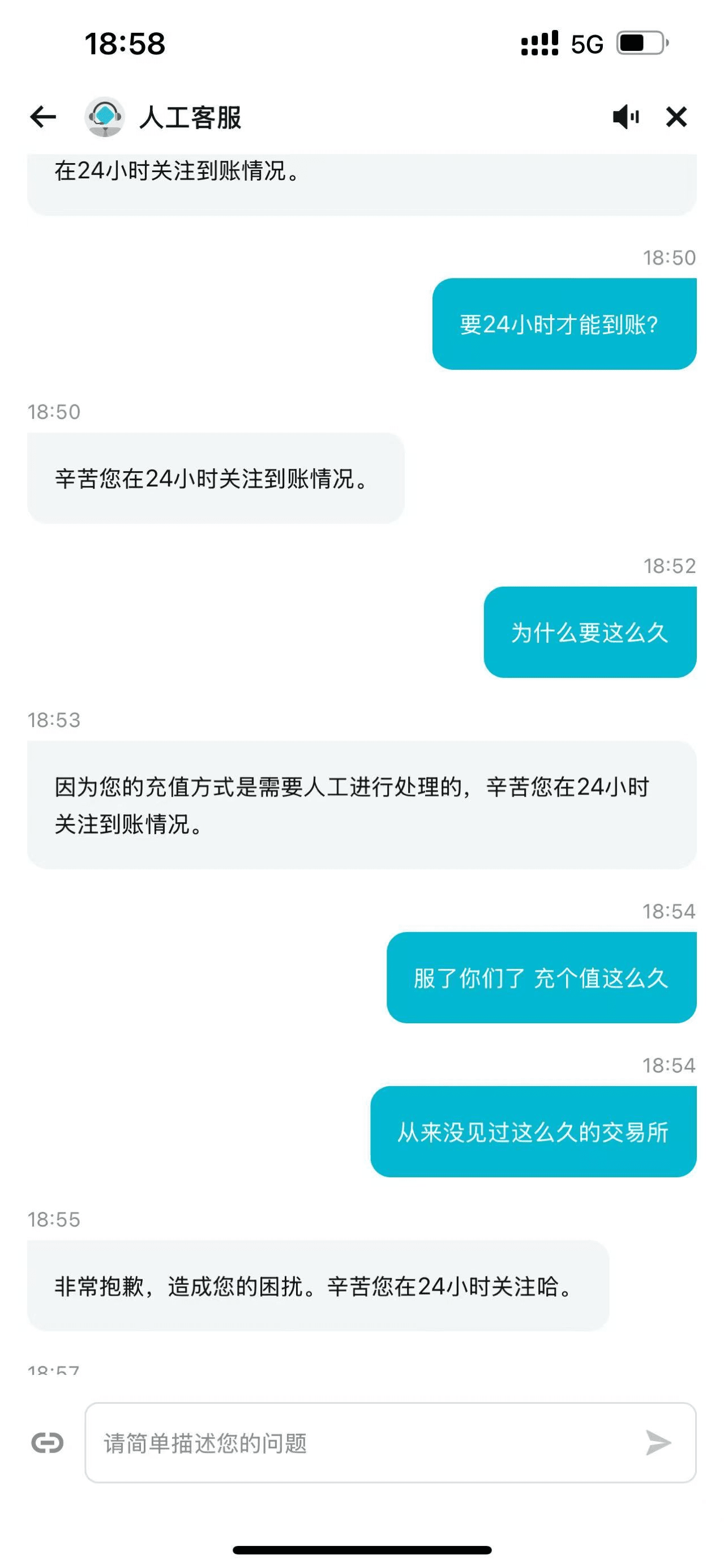Screen dimensions: 724x1568
Task: Go back from the 人工客服 chat
Action: pos(43,117)
